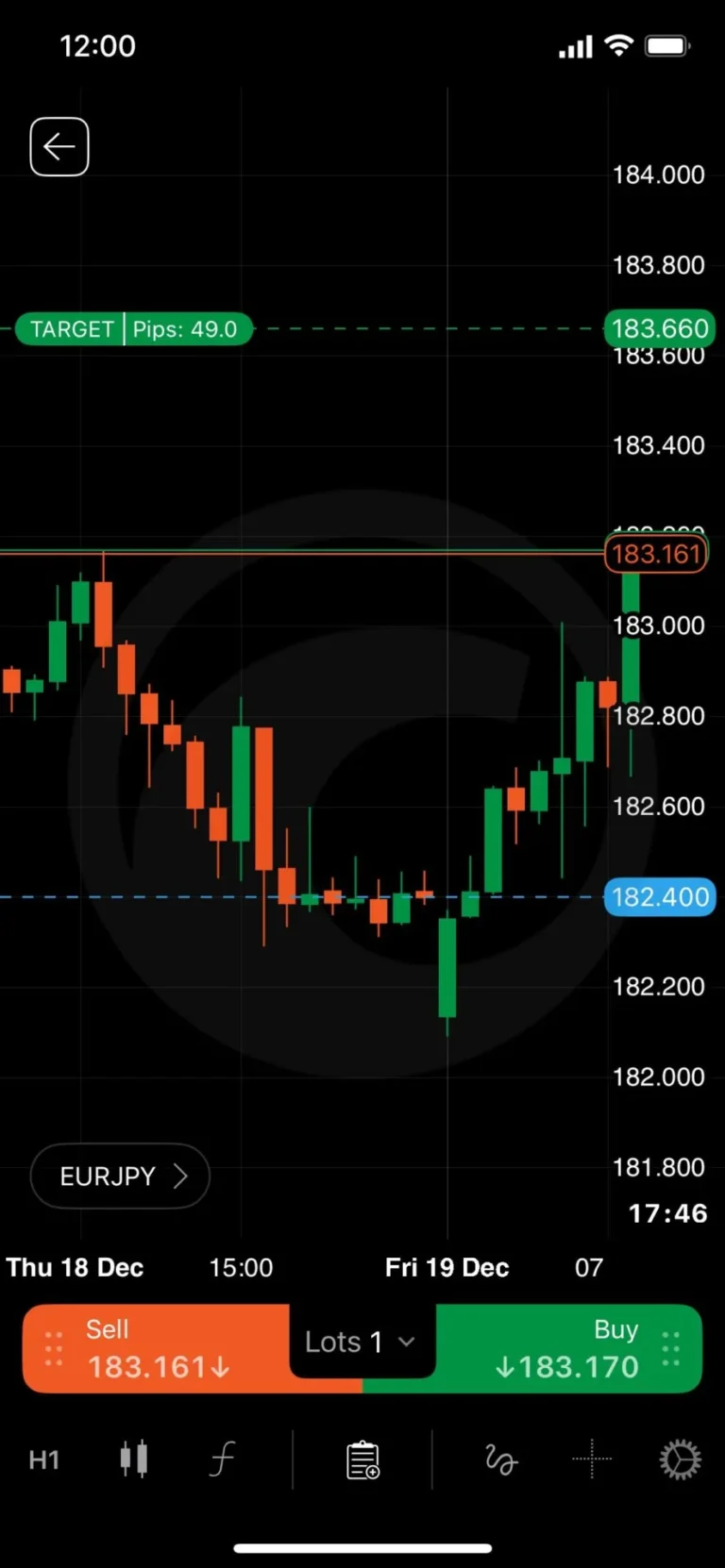Select the Fri 19 Dec axis label

coord(447,1267)
